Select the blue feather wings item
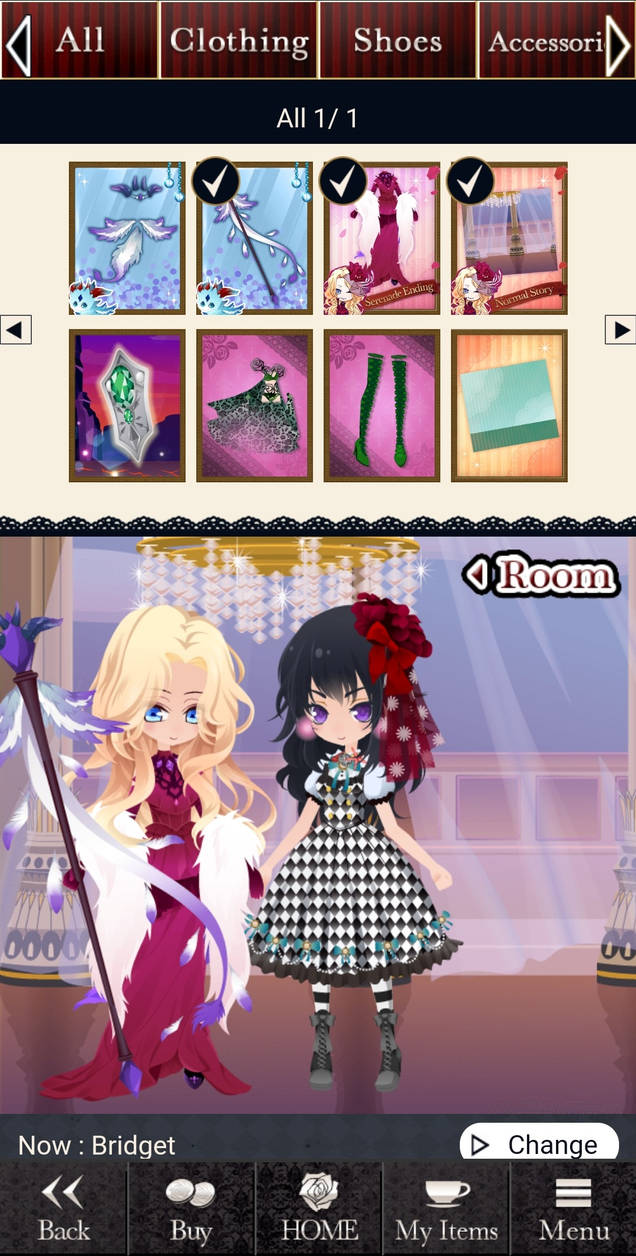The image size is (636, 1256). [127, 239]
